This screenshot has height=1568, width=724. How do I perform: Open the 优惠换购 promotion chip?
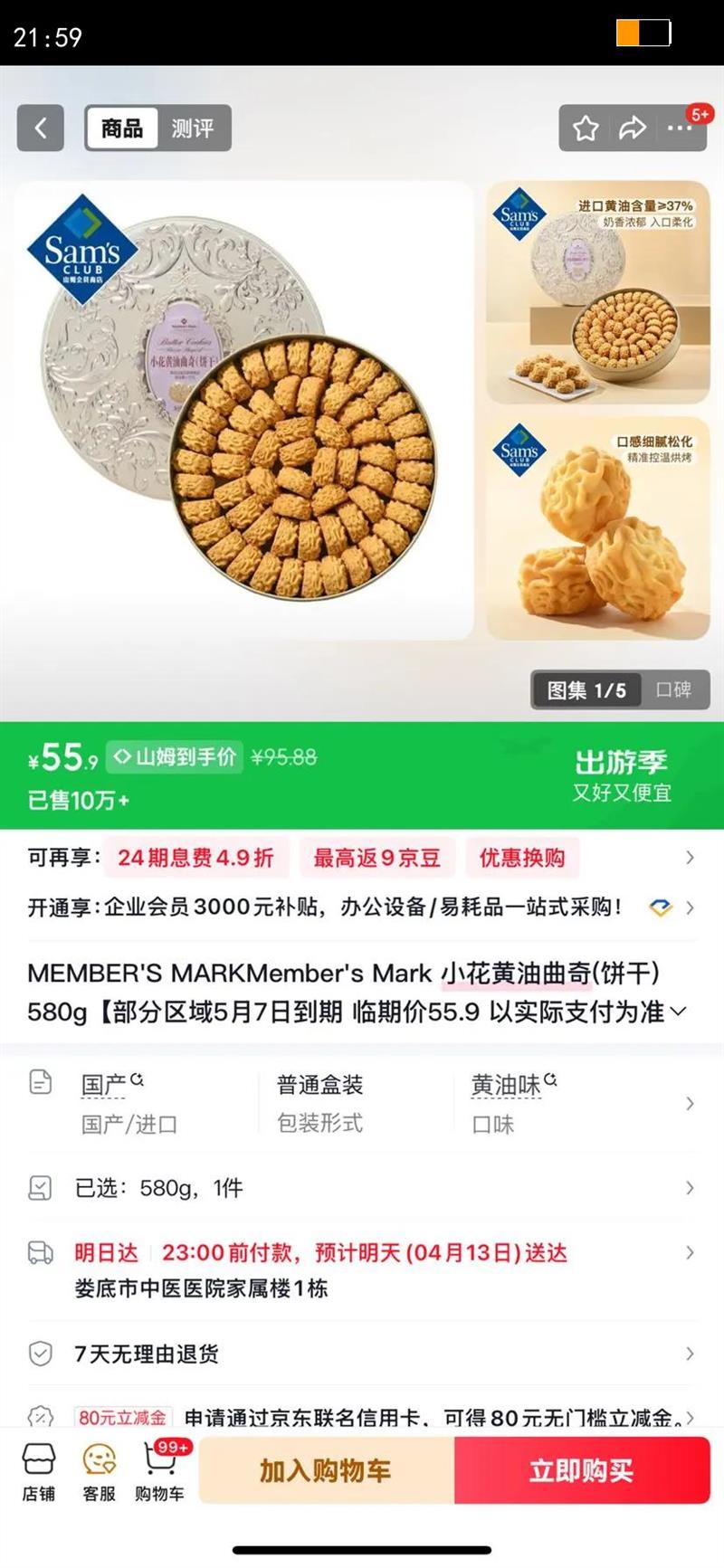pos(523,858)
